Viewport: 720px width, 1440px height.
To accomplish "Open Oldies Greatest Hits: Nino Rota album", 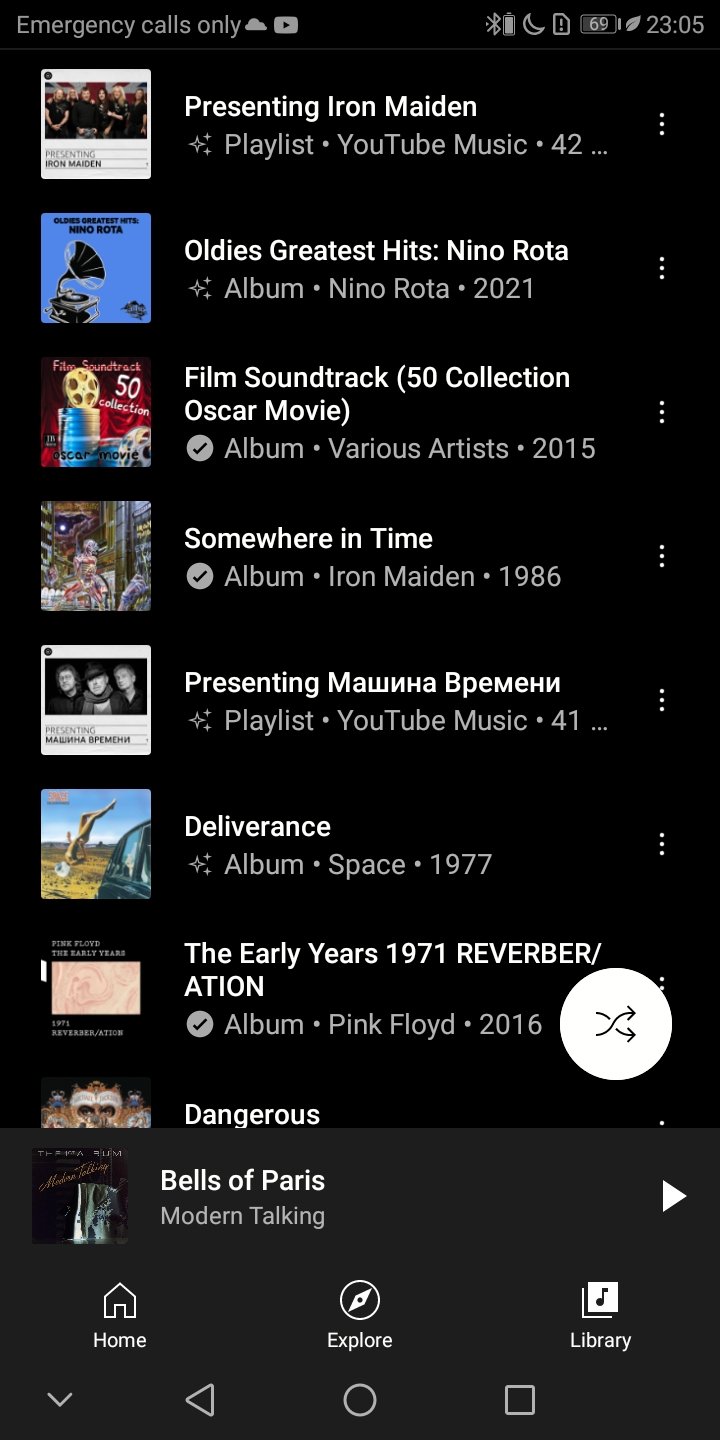I will coord(376,268).
